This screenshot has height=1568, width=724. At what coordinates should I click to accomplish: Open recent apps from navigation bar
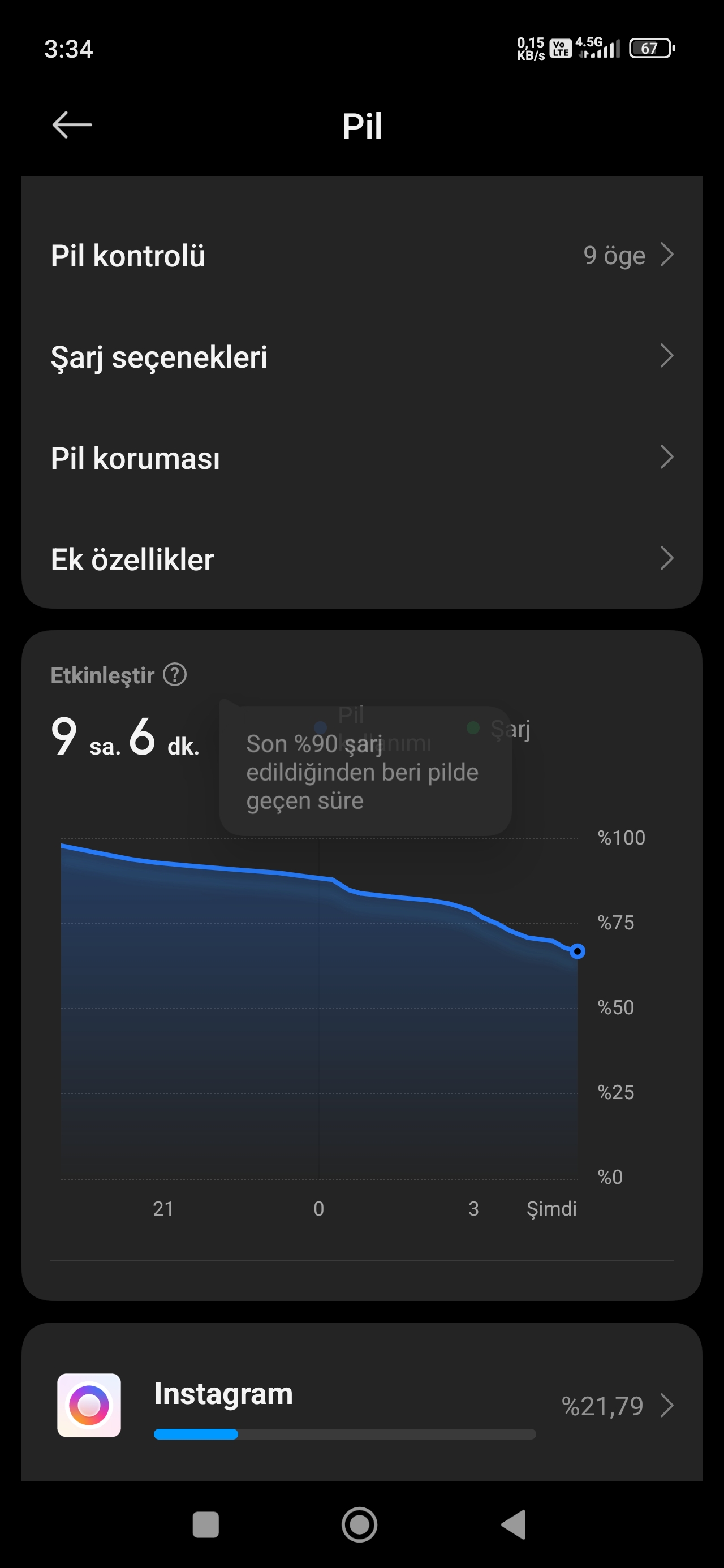coord(206,1525)
